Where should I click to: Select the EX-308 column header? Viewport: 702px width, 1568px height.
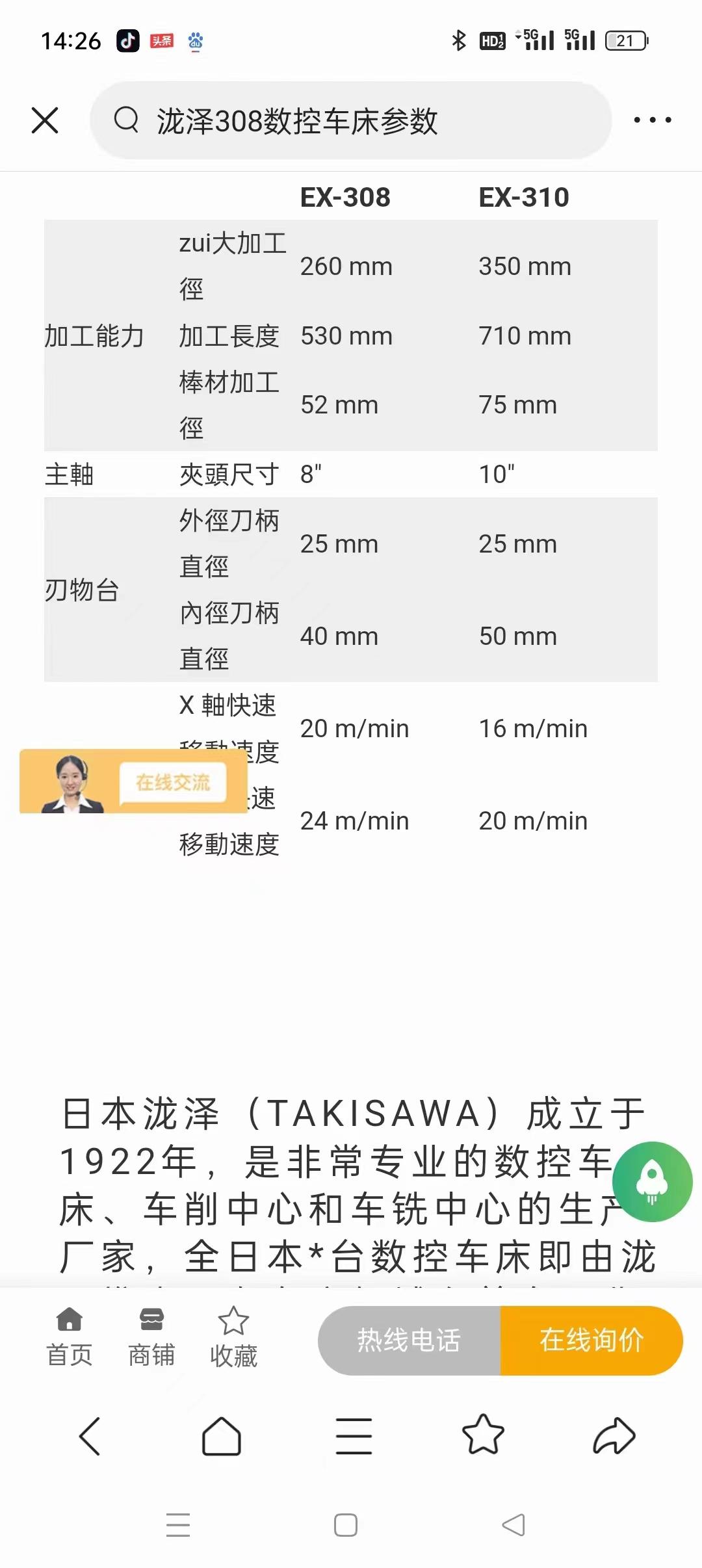click(346, 197)
